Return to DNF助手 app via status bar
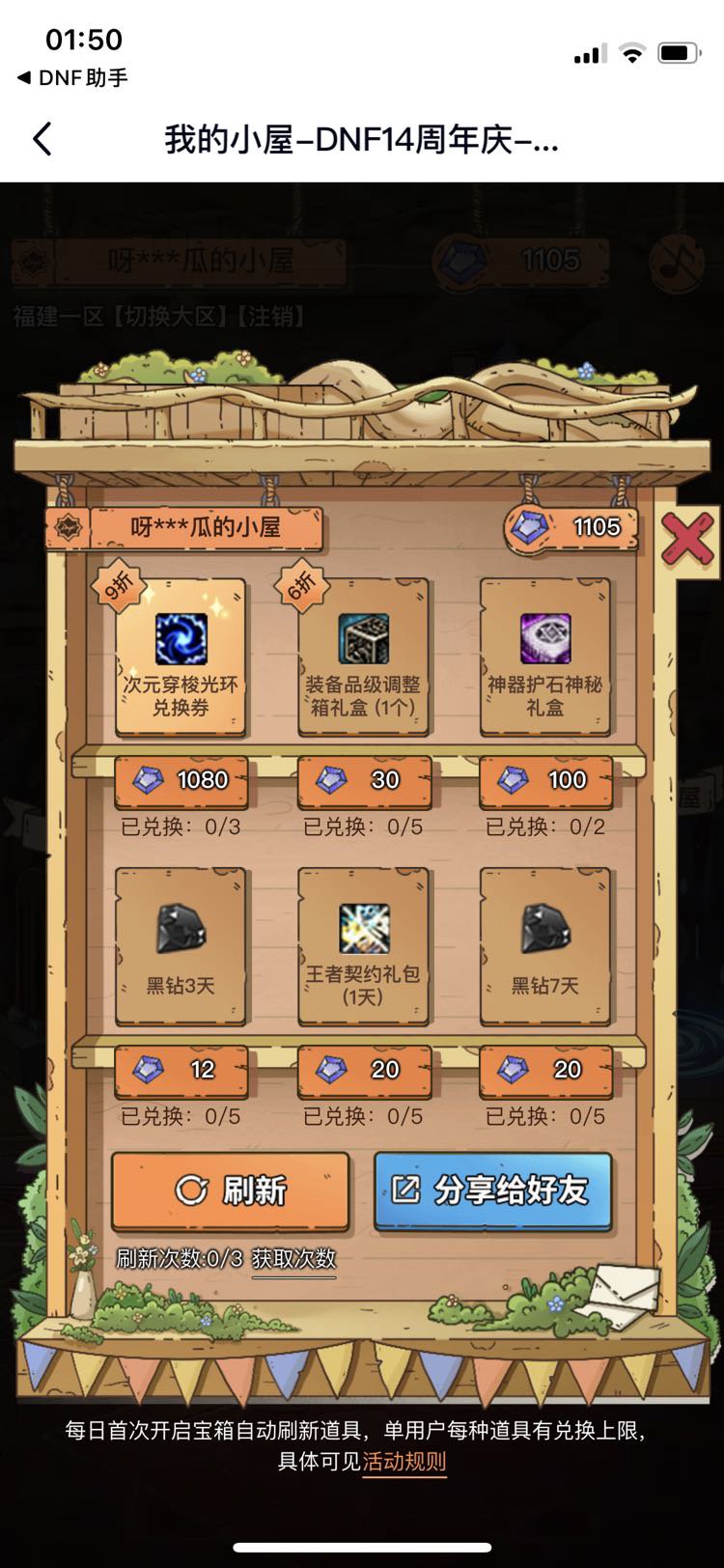The height and width of the screenshot is (1568, 724). coord(72,78)
